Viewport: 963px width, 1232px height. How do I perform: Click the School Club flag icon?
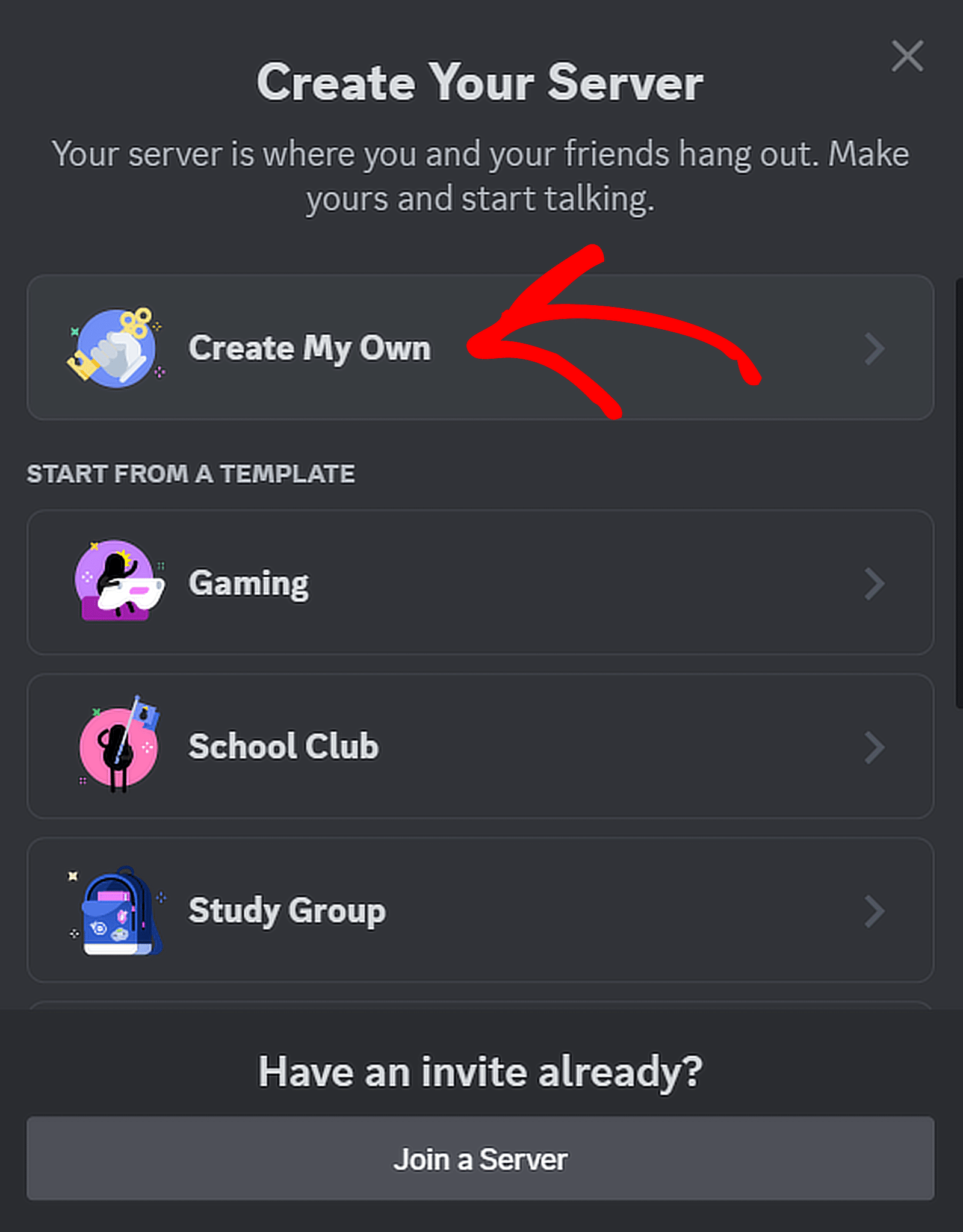(117, 746)
